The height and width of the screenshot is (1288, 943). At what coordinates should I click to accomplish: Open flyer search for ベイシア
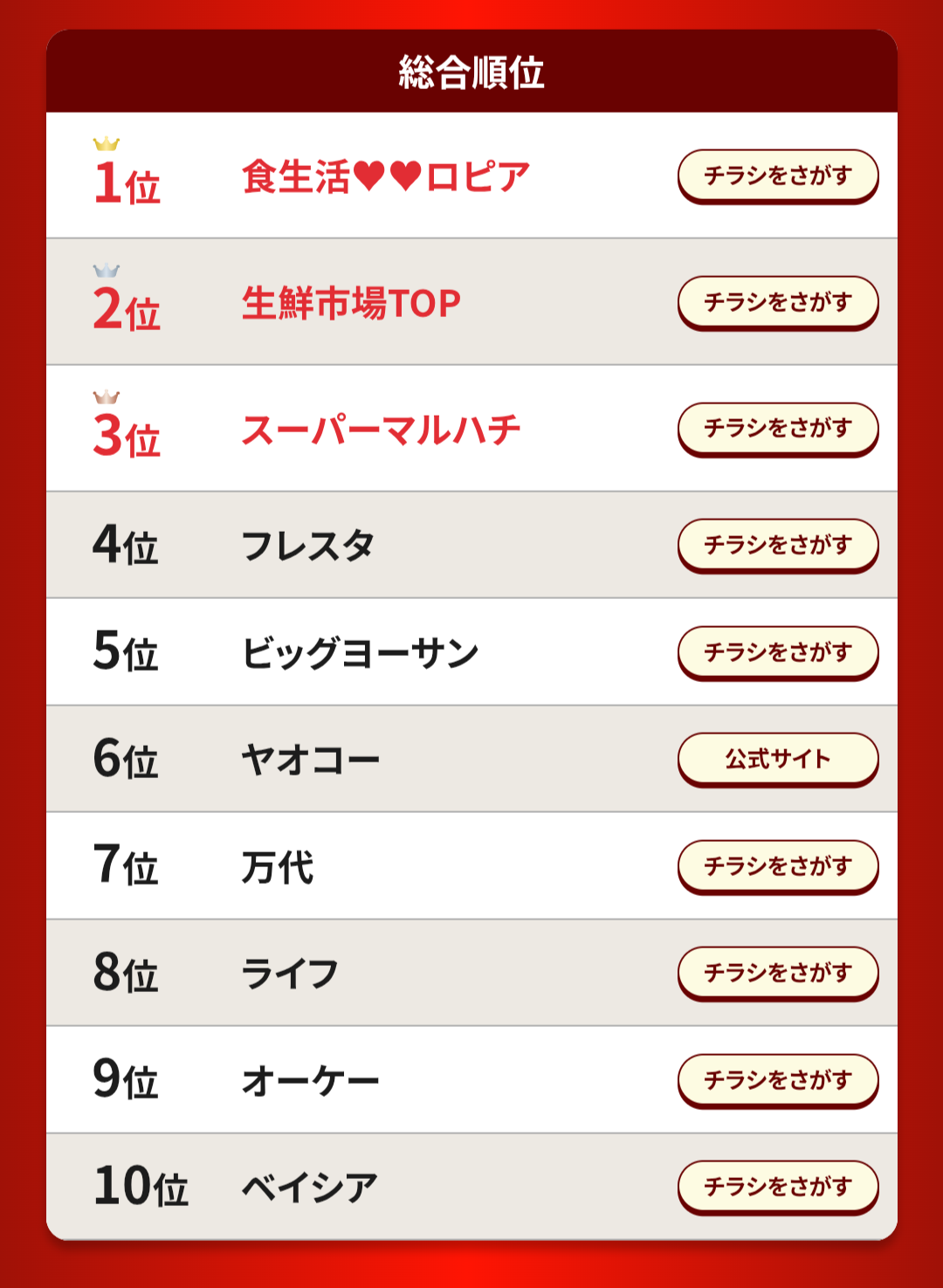pyautogui.click(x=778, y=1187)
